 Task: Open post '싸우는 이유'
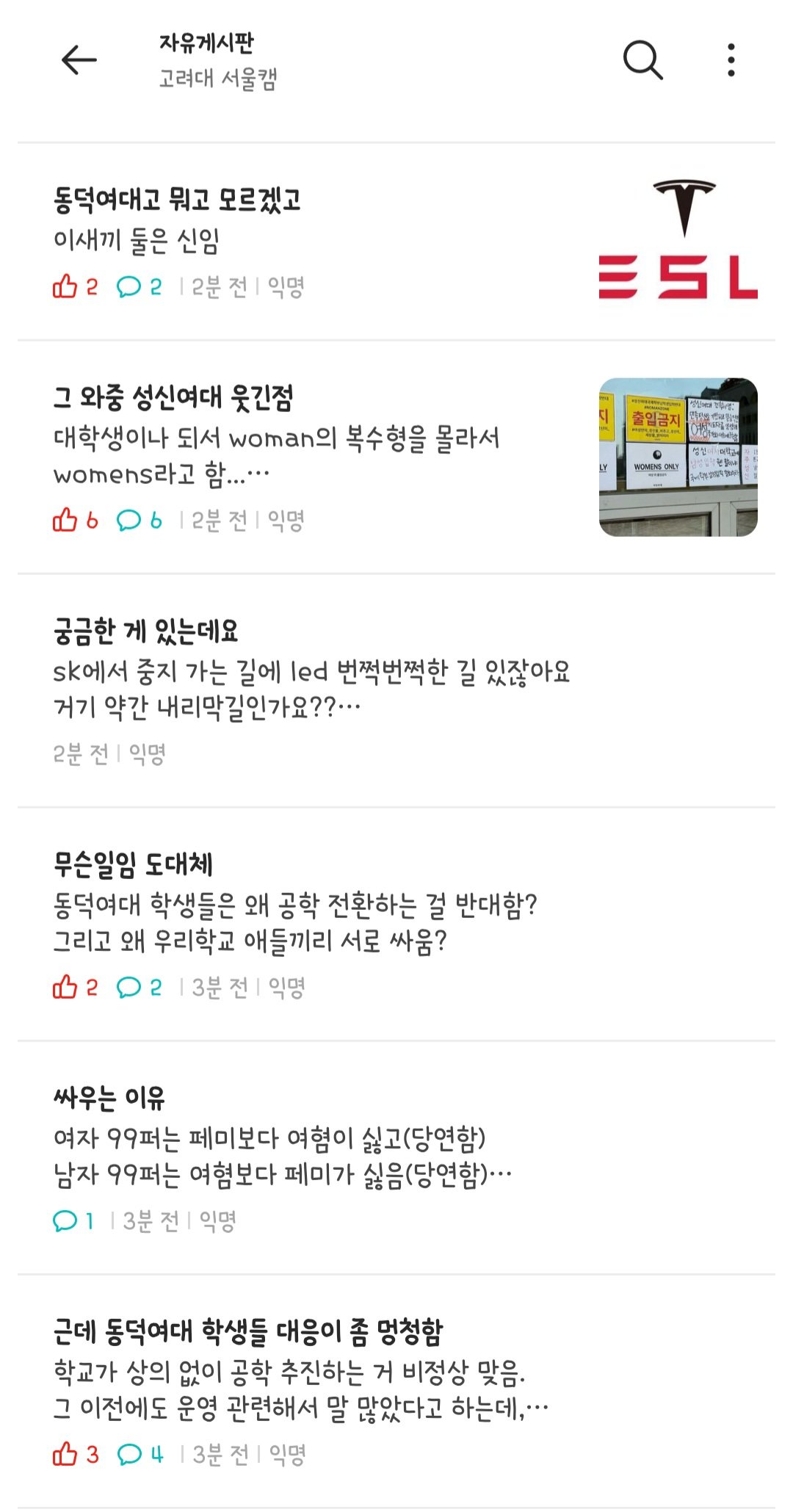point(109,1098)
